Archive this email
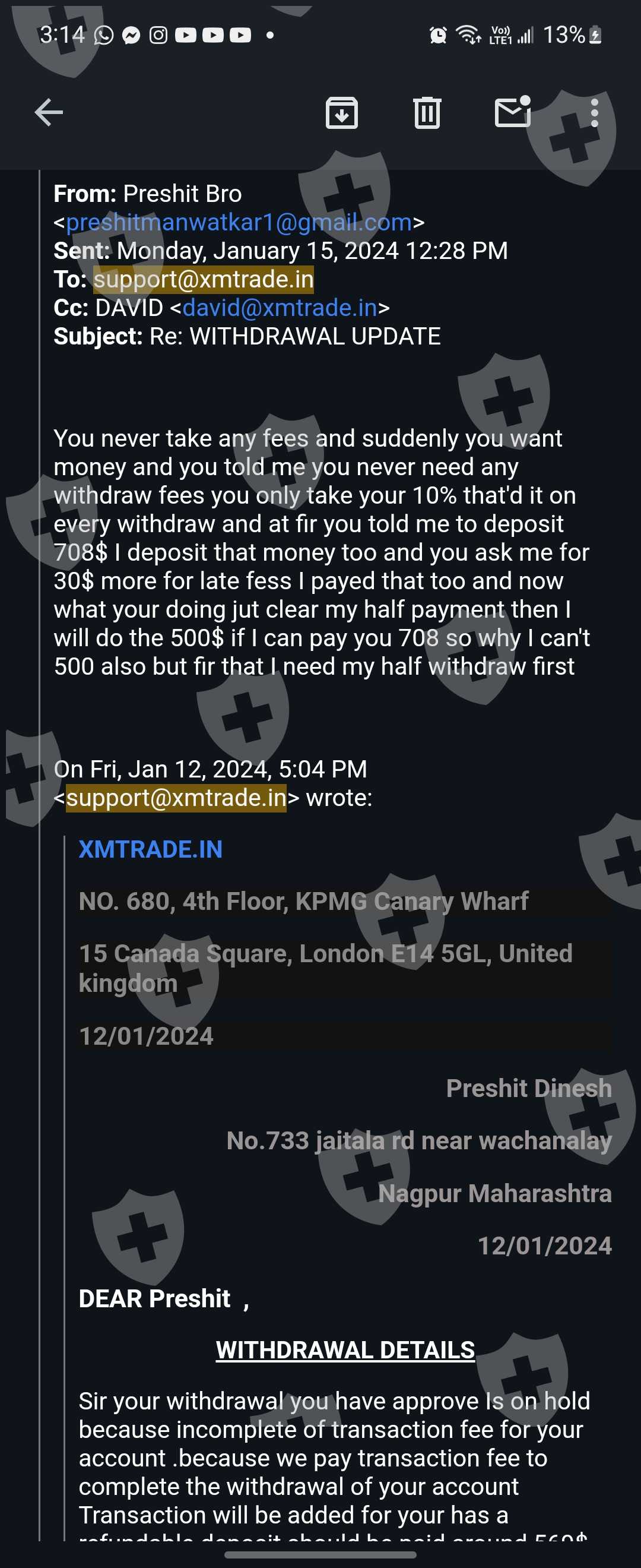Viewport: 641px width, 1568px height. [x=342, y=113]
